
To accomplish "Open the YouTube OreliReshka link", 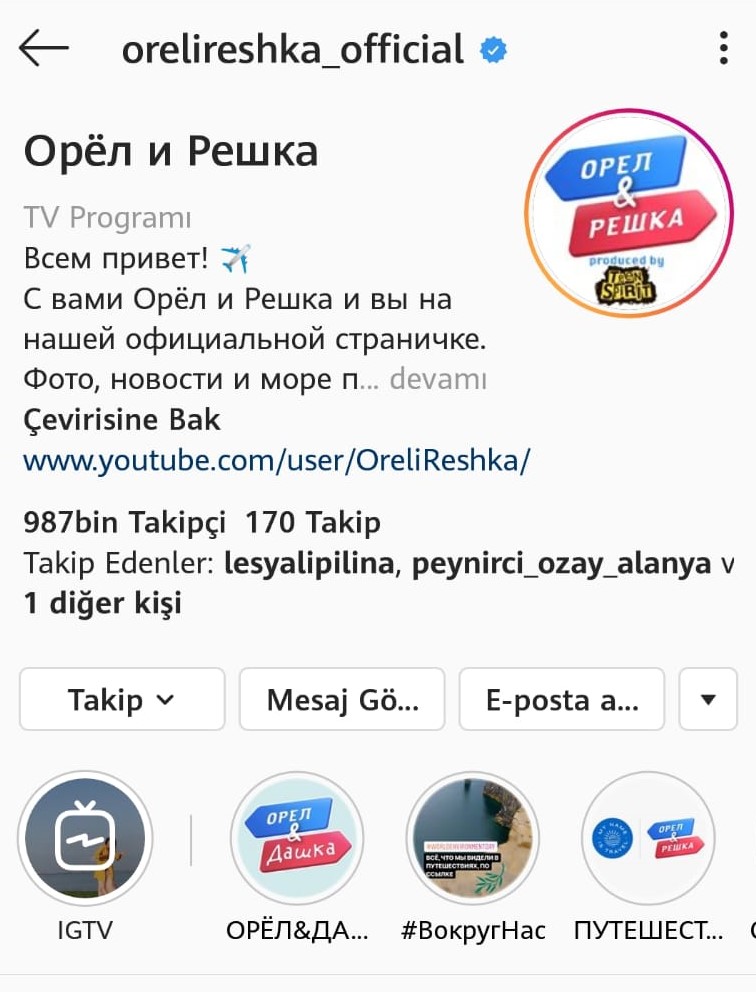I will coord(276,460).
